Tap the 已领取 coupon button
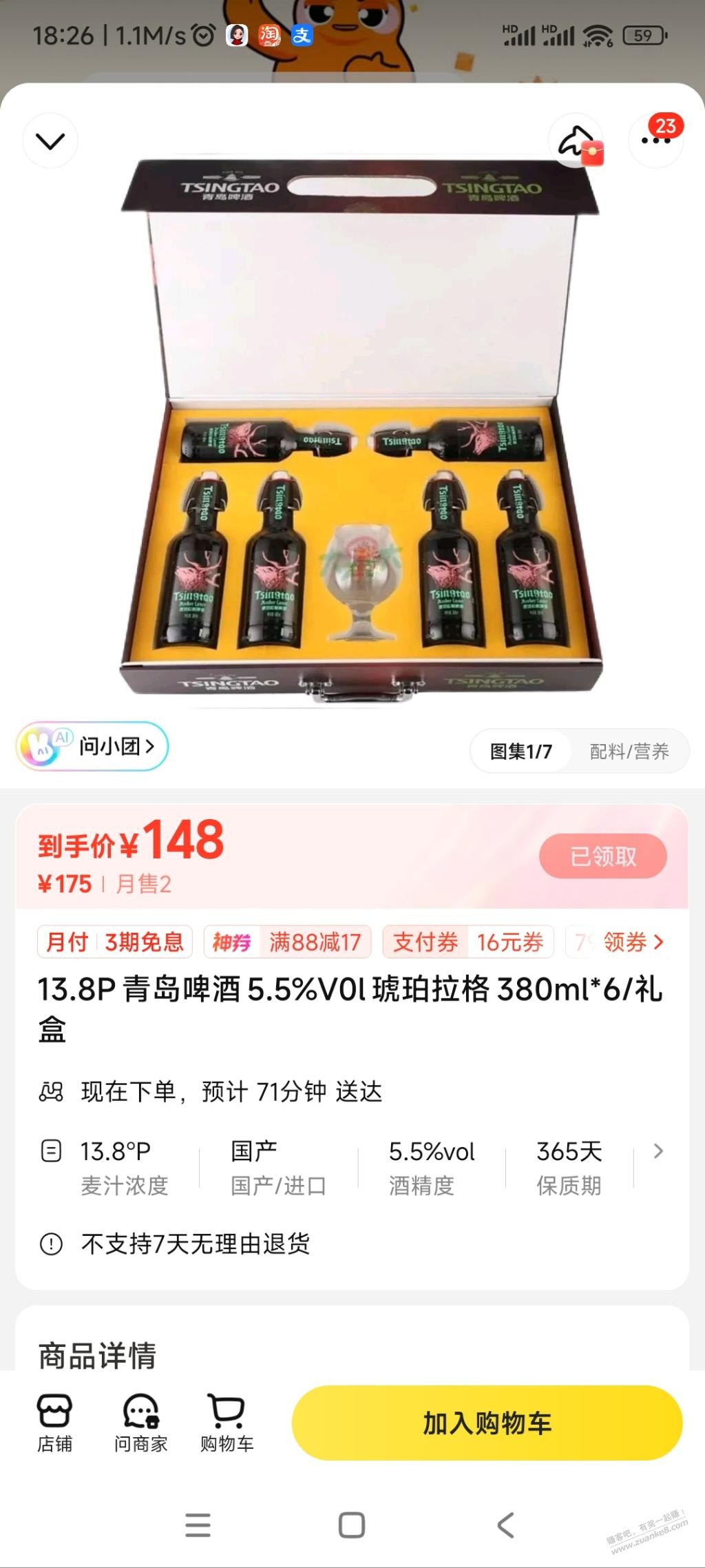Screen dimensions: 705x1568 602,856
